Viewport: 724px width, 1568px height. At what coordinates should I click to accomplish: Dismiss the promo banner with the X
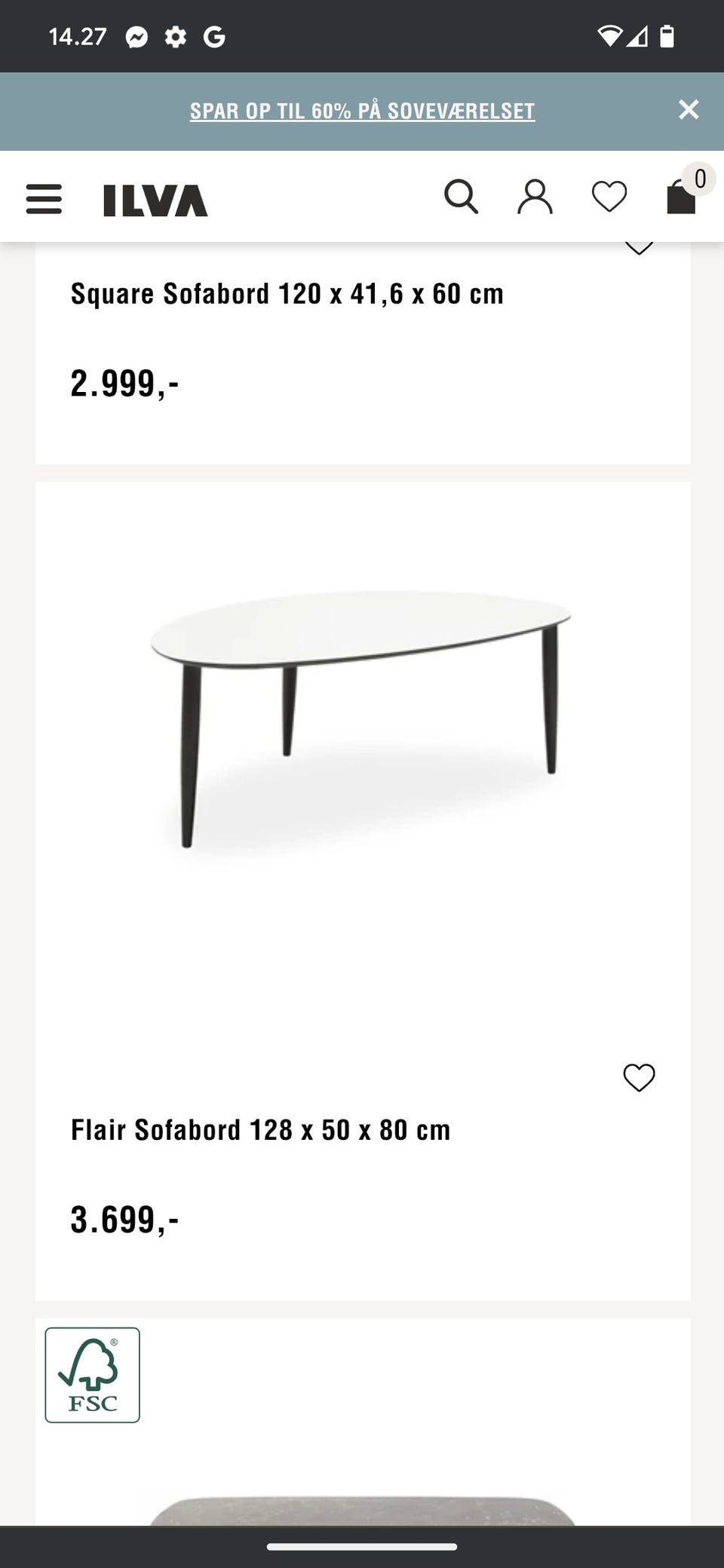(x=688, y=110)
